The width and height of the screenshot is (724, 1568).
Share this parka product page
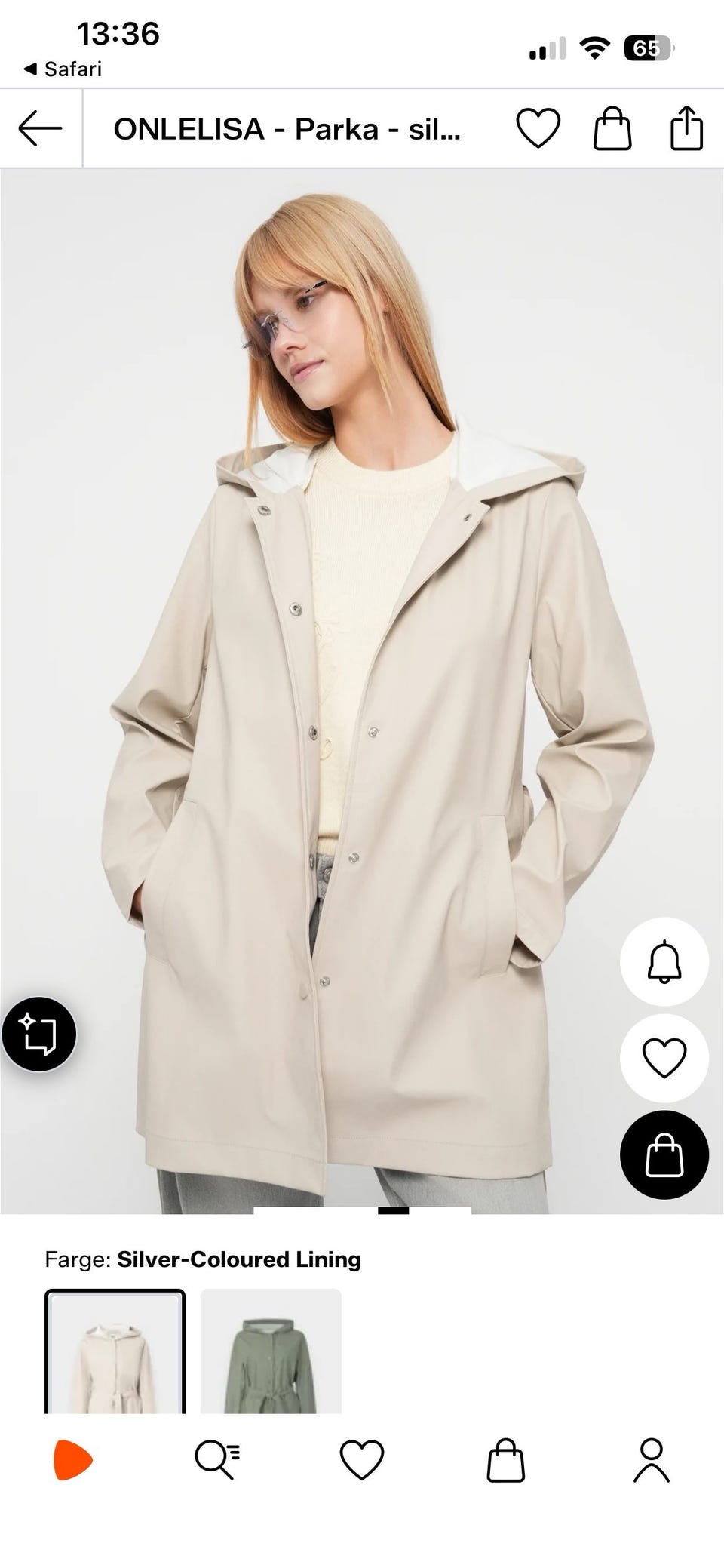point(686,128)
